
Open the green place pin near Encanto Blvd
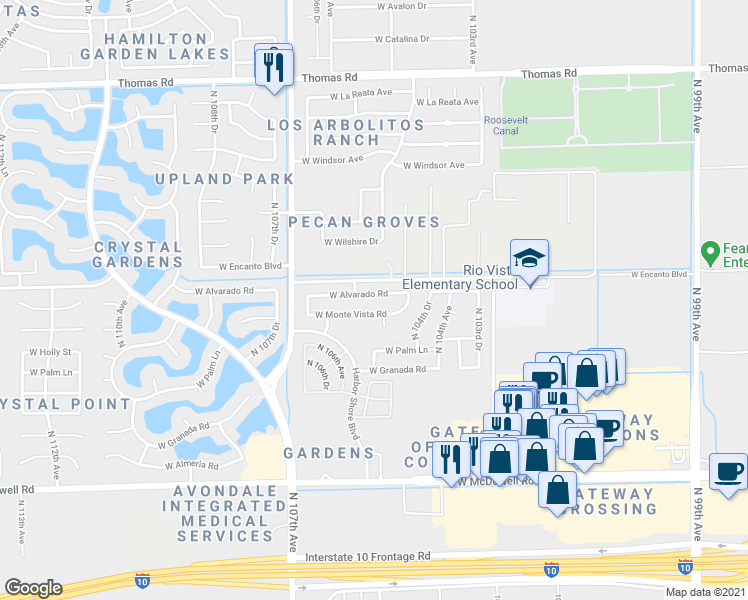(x=710, y=254)
